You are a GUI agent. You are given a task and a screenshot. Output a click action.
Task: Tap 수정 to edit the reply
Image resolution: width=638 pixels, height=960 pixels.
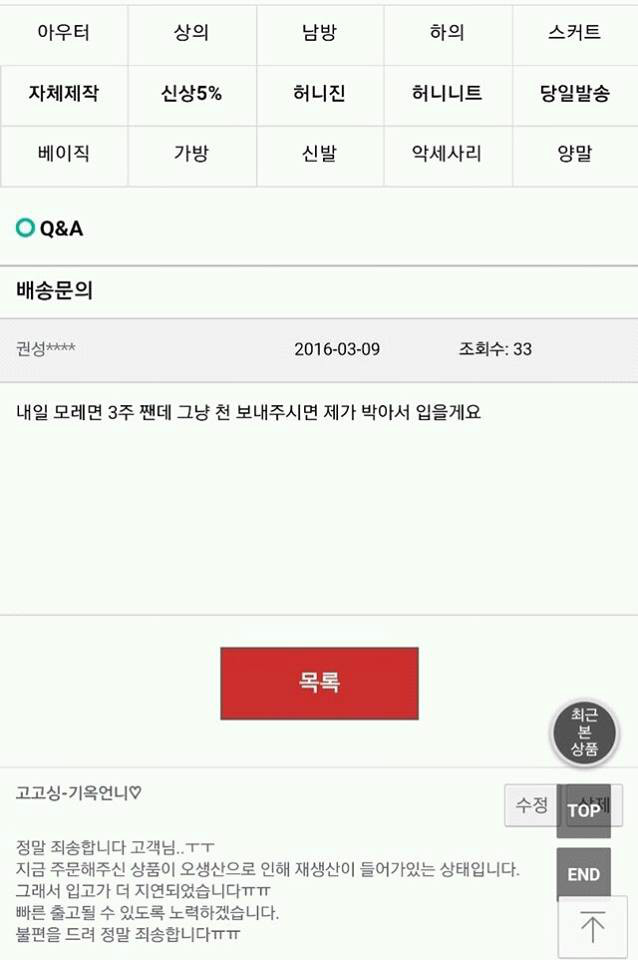(530, 805)
